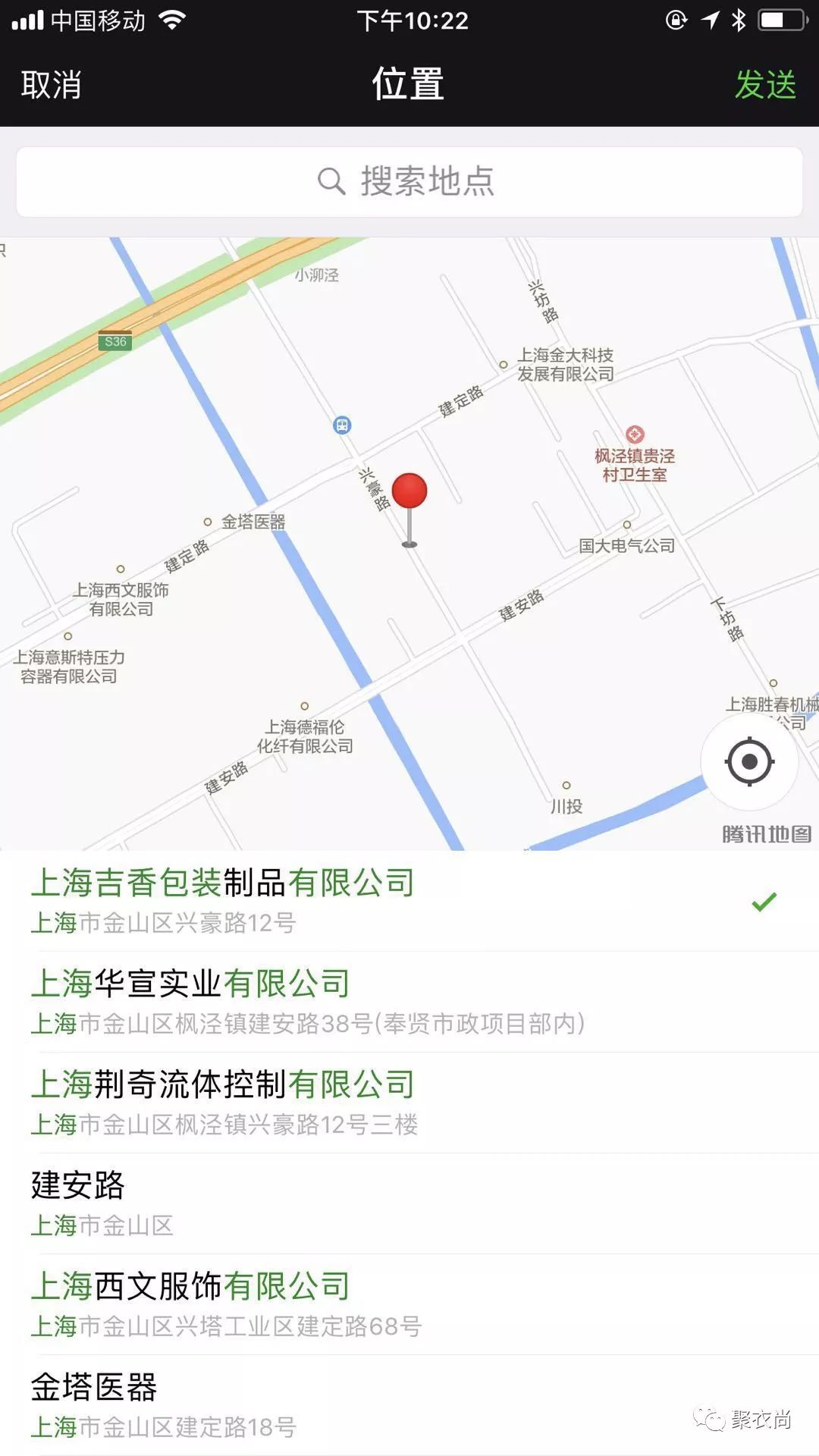Tap the 枫泾镇贵泾村卫生室 red hospital cross icon
819x1456 pixels.
635,434
